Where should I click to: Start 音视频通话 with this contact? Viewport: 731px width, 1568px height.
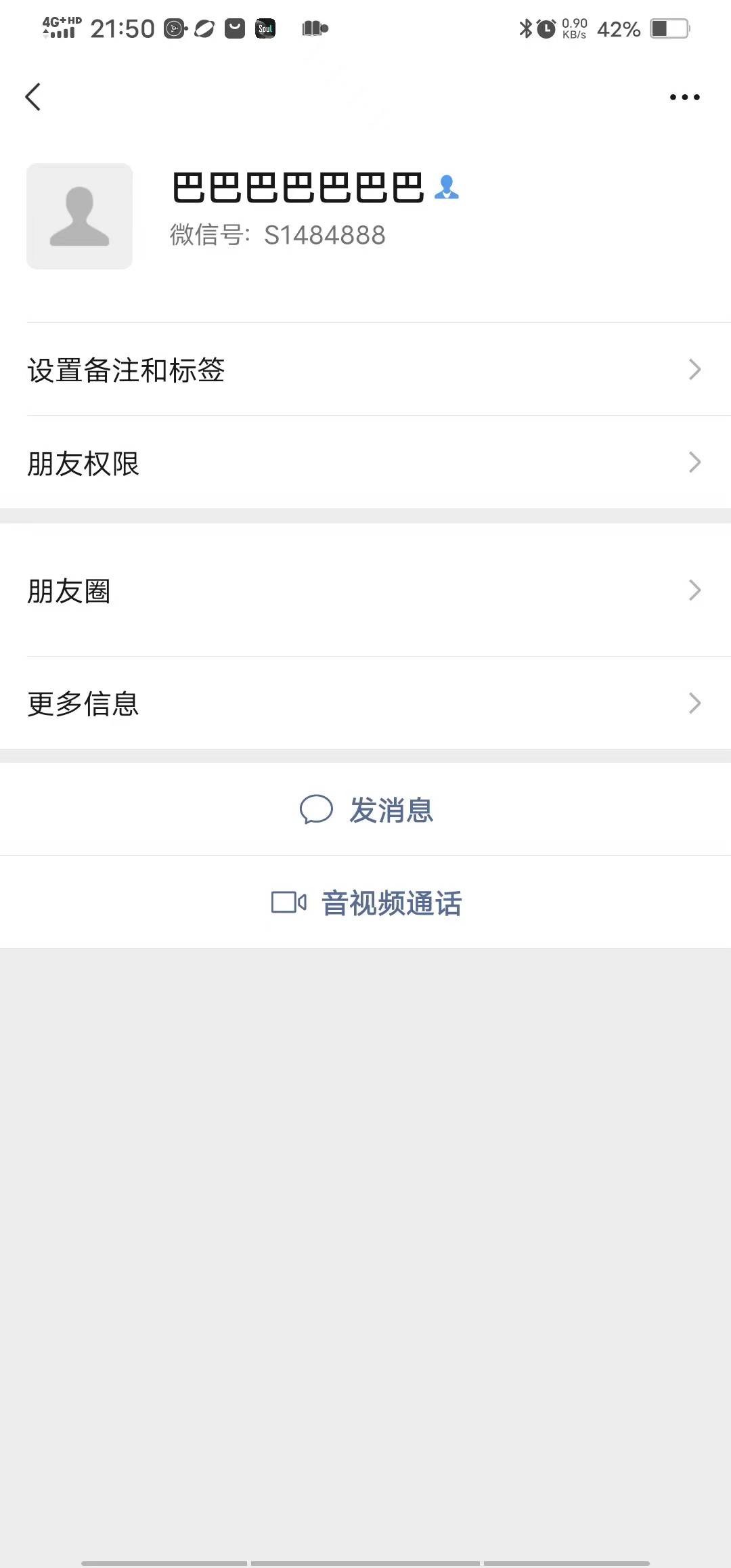tap(365, 902)
